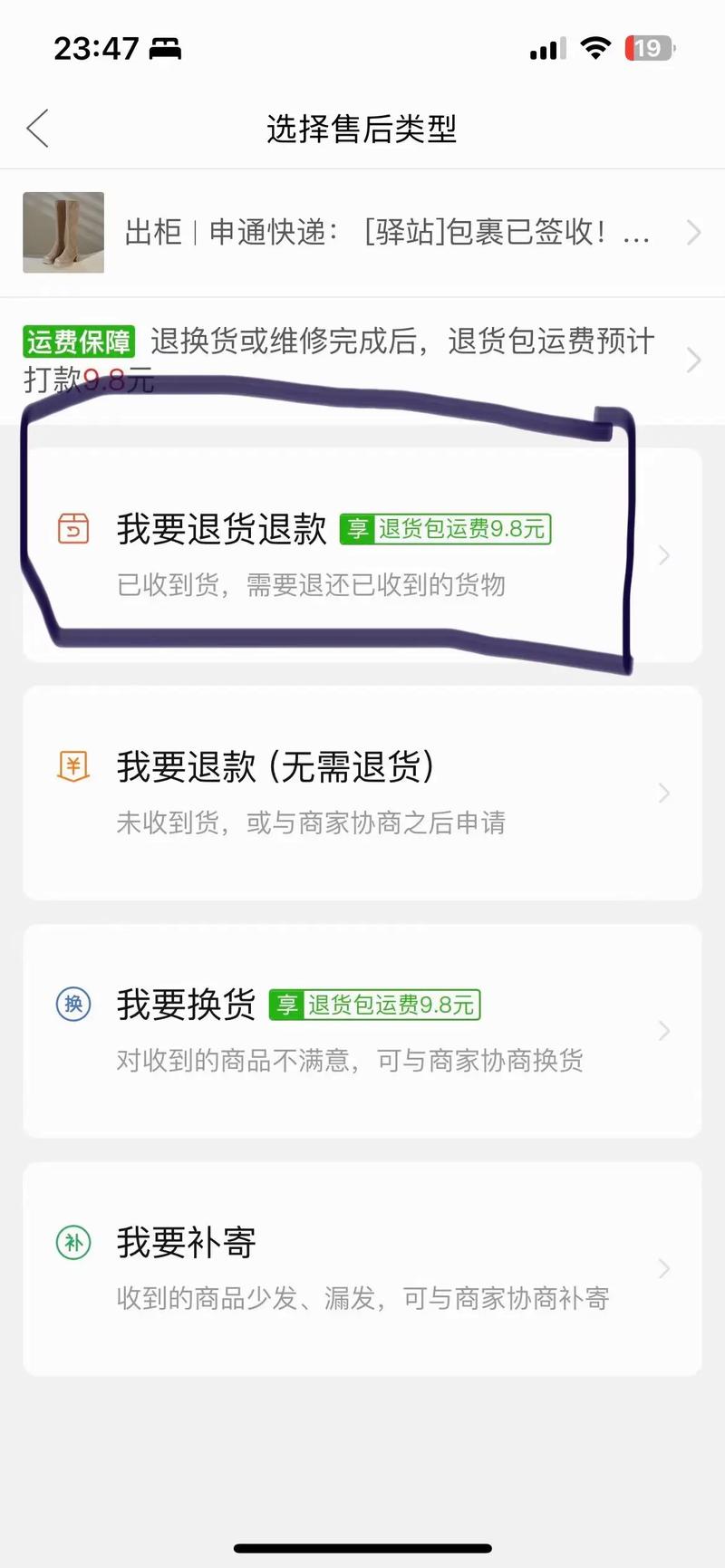725x1568 pixels.
Task: View 运费保障 shipping fee details
Action: [362, 360]
